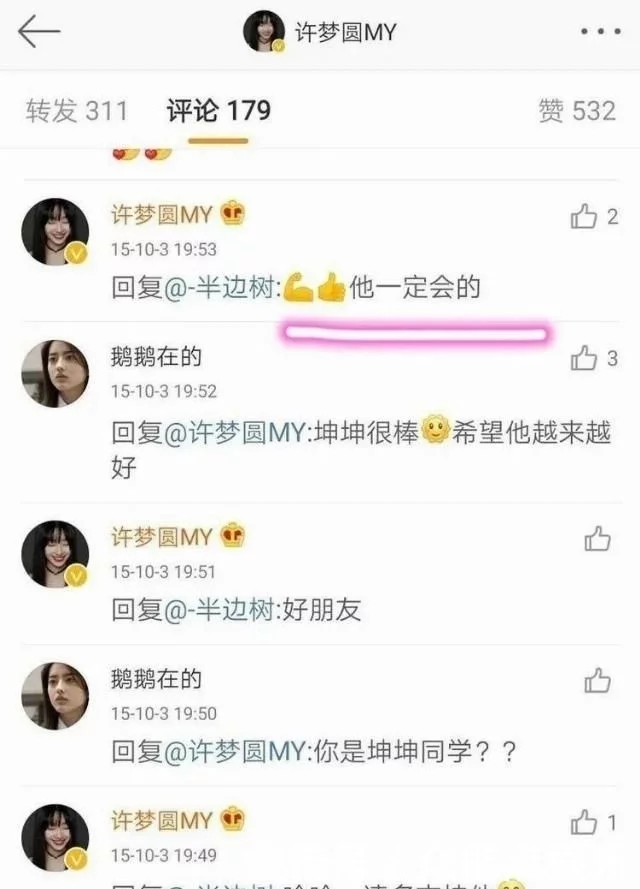Like the comment 坤坤很棒 希望他越来越好

(584, 358)
